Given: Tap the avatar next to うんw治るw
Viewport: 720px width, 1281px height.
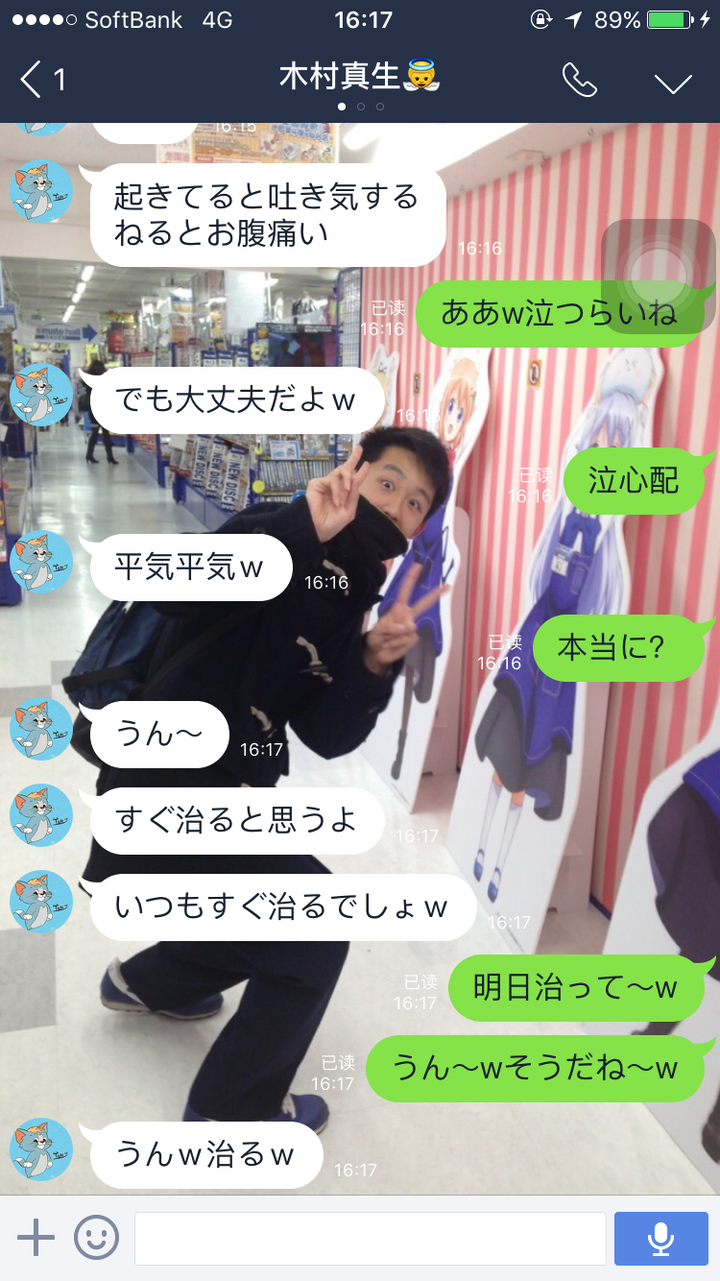Looking at the screenshot, I should pos(41,1150).
